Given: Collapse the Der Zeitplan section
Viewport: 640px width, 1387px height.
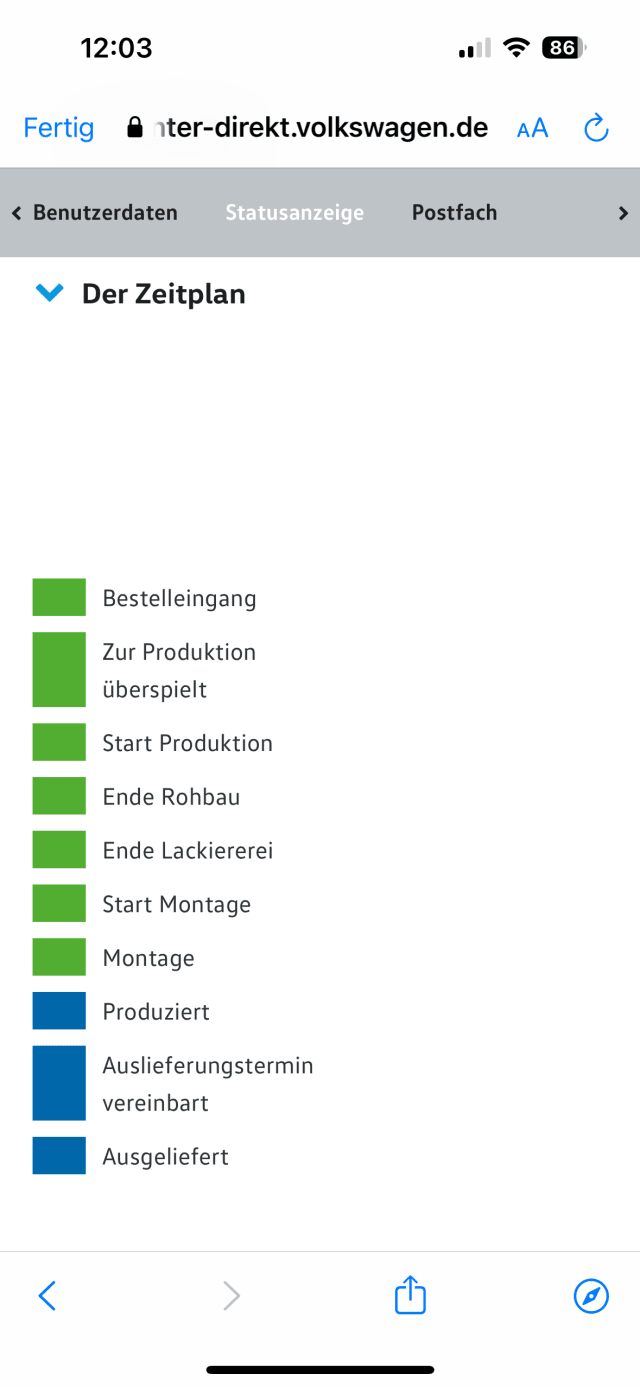Looking at the screenshot, I should click(x=48, y=293).
